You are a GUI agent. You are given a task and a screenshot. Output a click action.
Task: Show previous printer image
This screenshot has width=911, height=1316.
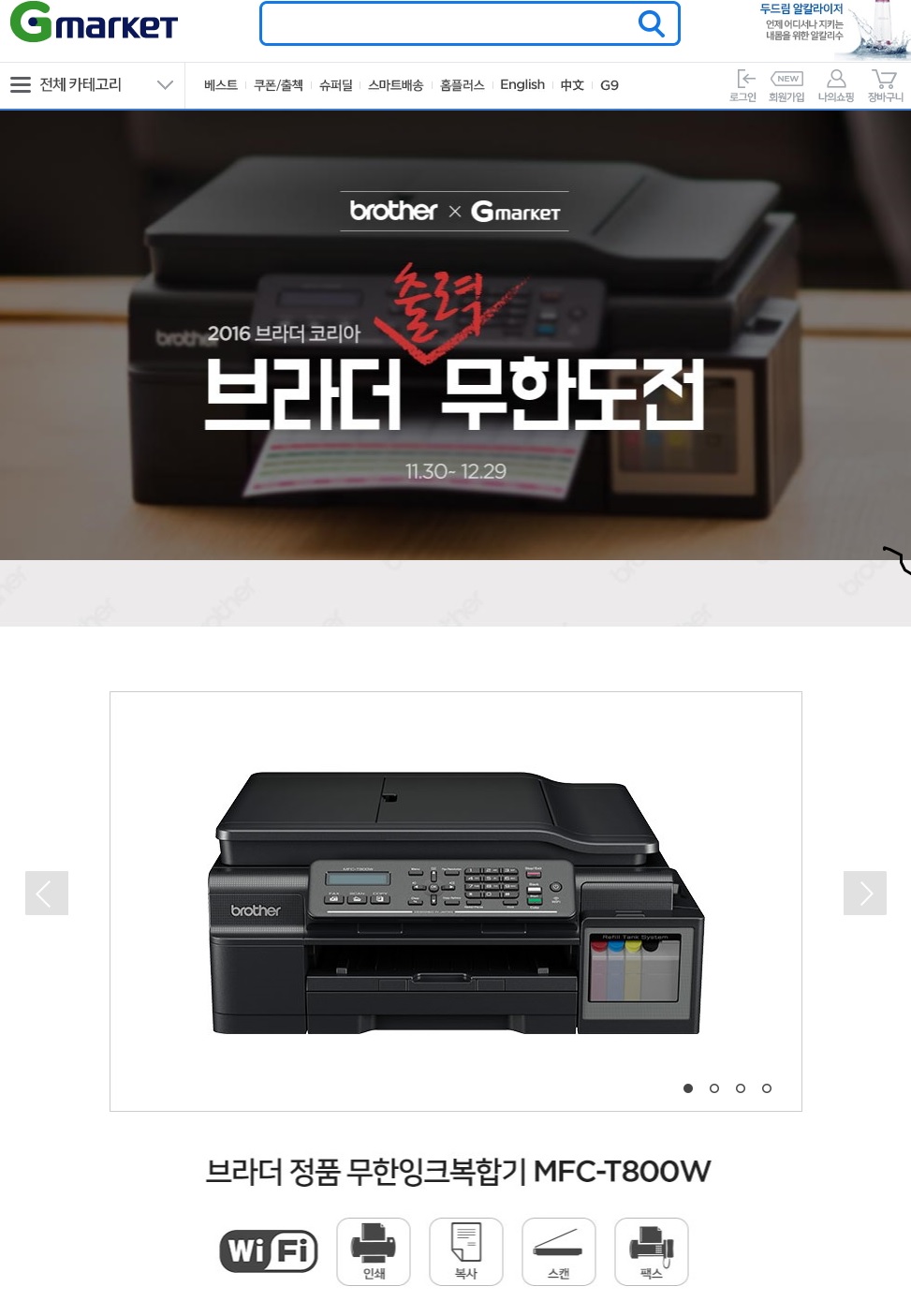coord(47,893)
